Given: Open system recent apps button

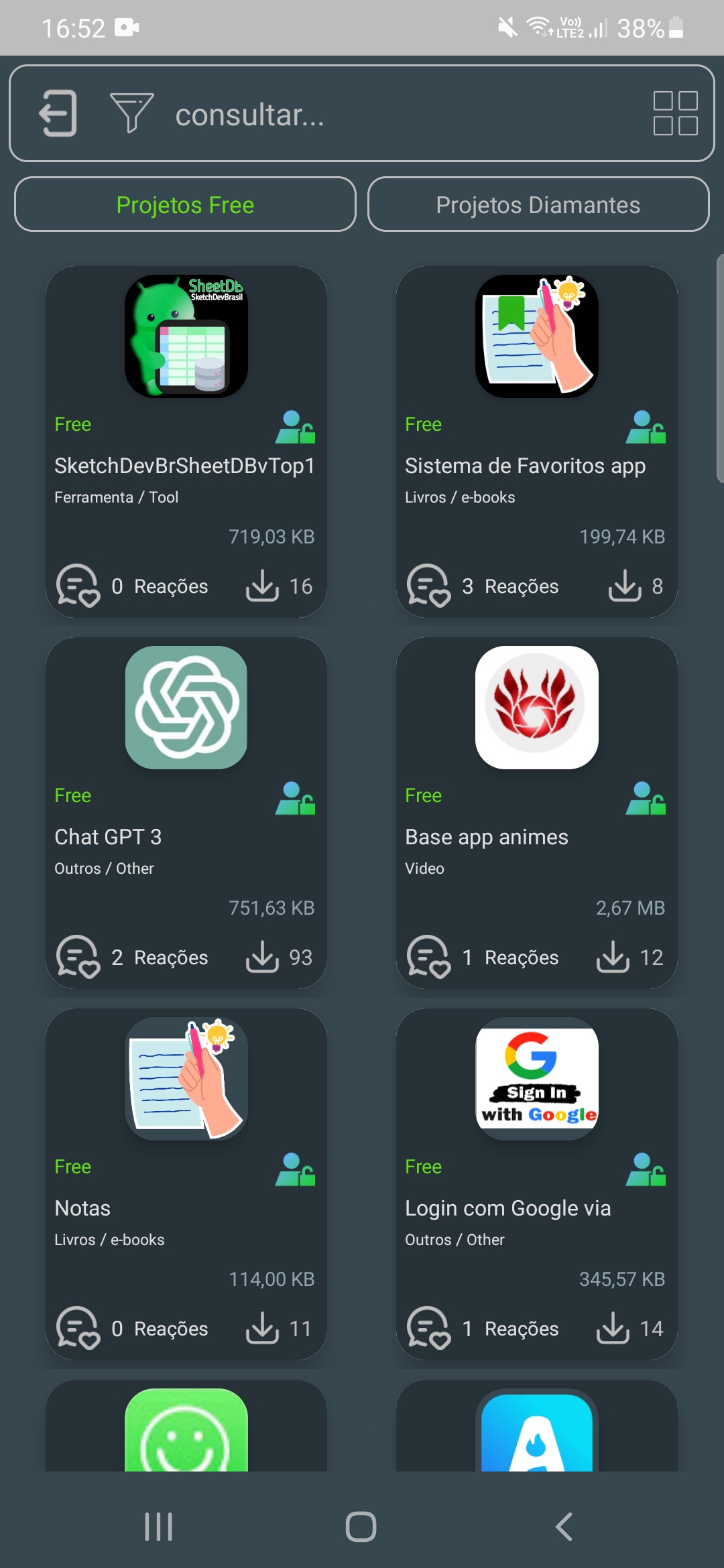Looking at the screenshot, I should [159, 1527].
